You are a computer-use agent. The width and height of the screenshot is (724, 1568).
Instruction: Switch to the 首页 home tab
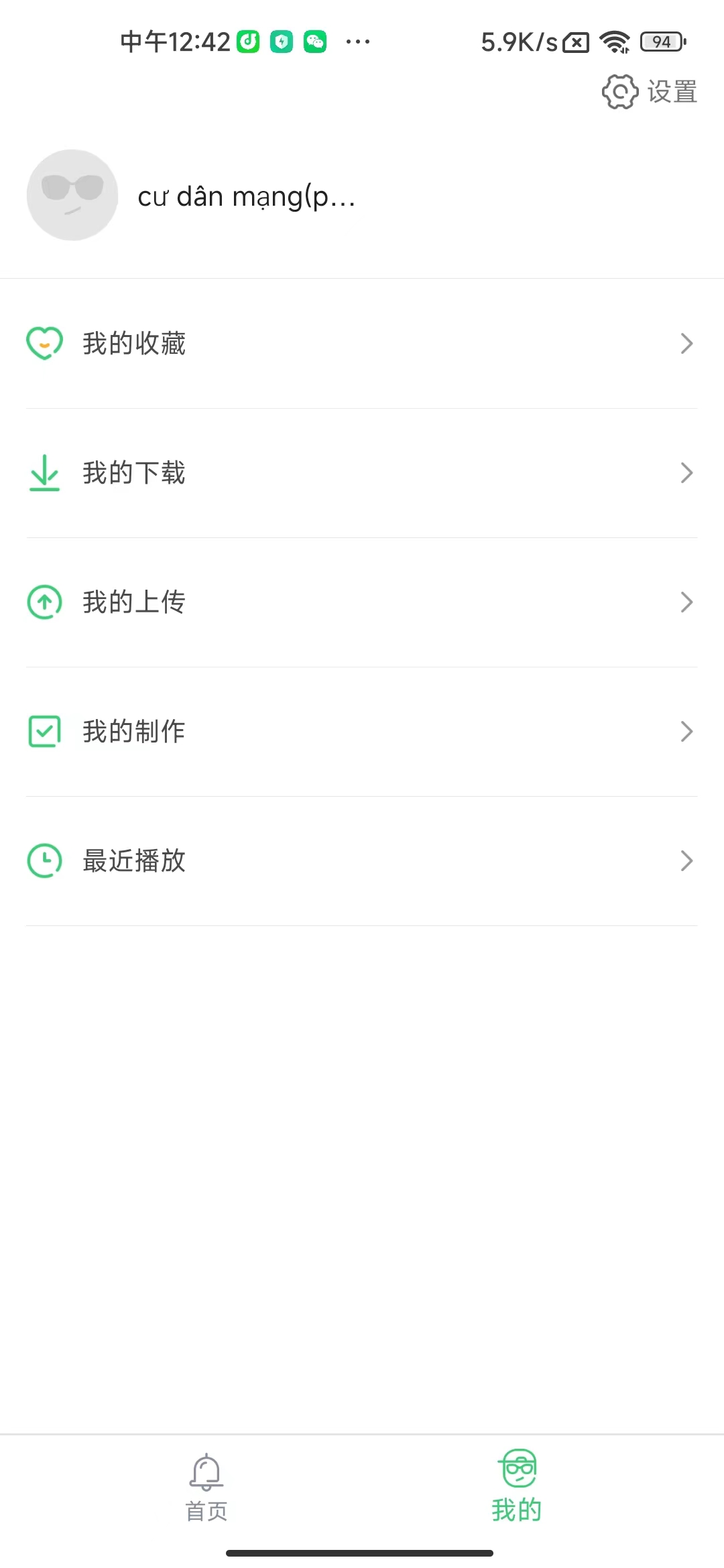[x=206, y=1486]
